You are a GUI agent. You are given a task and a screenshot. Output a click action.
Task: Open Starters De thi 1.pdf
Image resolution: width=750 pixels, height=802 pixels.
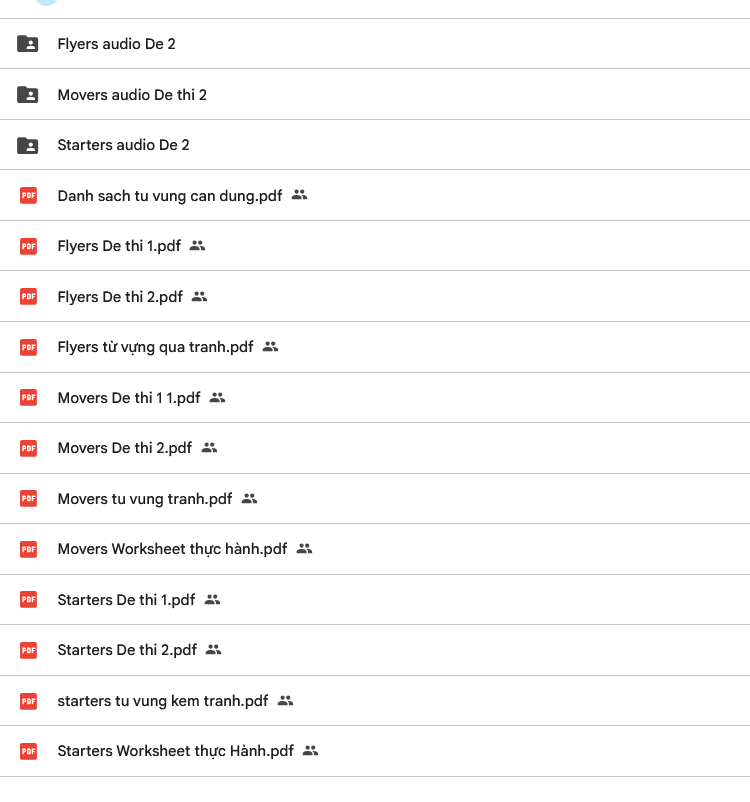[126, 600]
